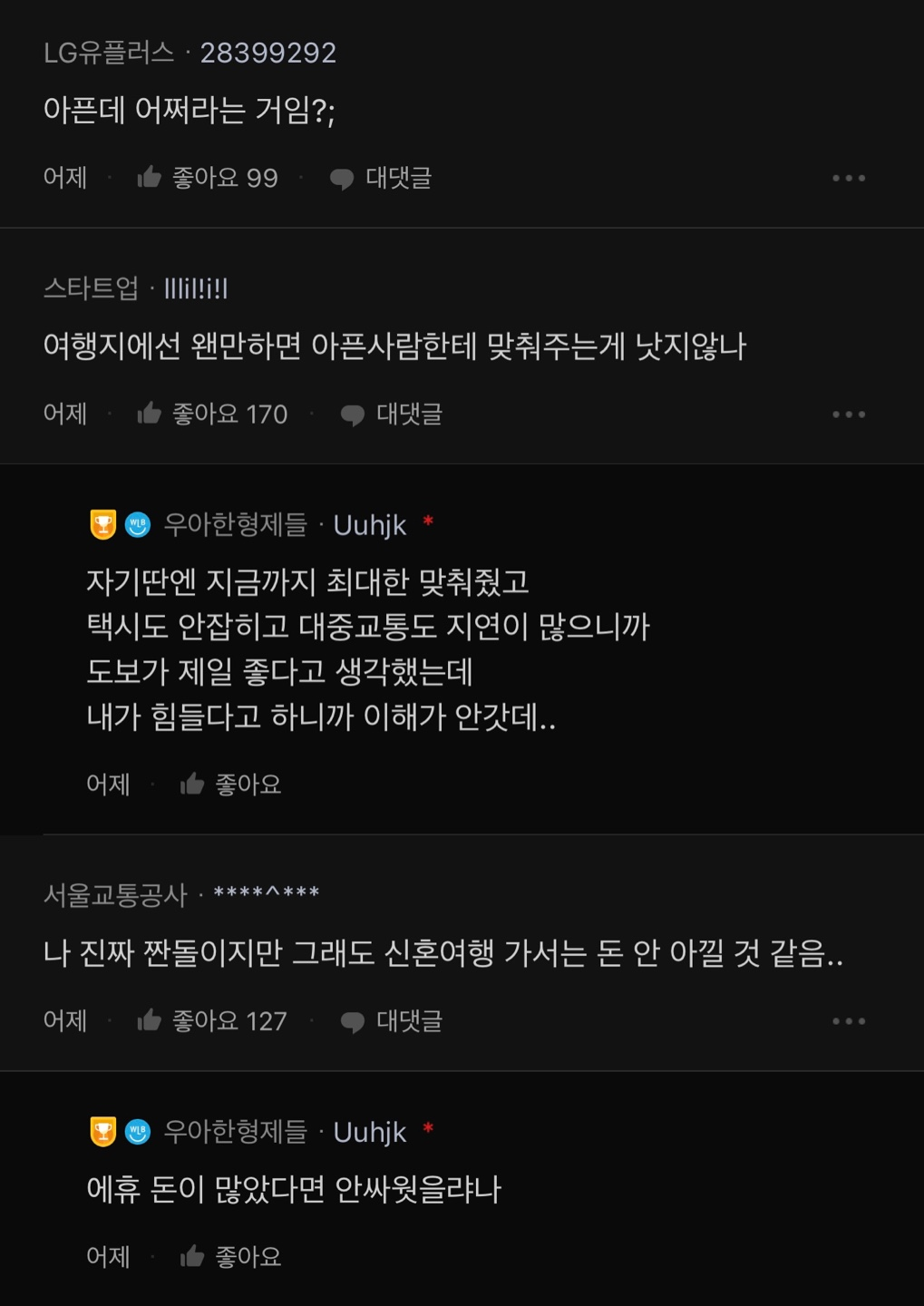Reply to the LG유플러스 user's comment
924x1306 pixels.
coord(381,178)
